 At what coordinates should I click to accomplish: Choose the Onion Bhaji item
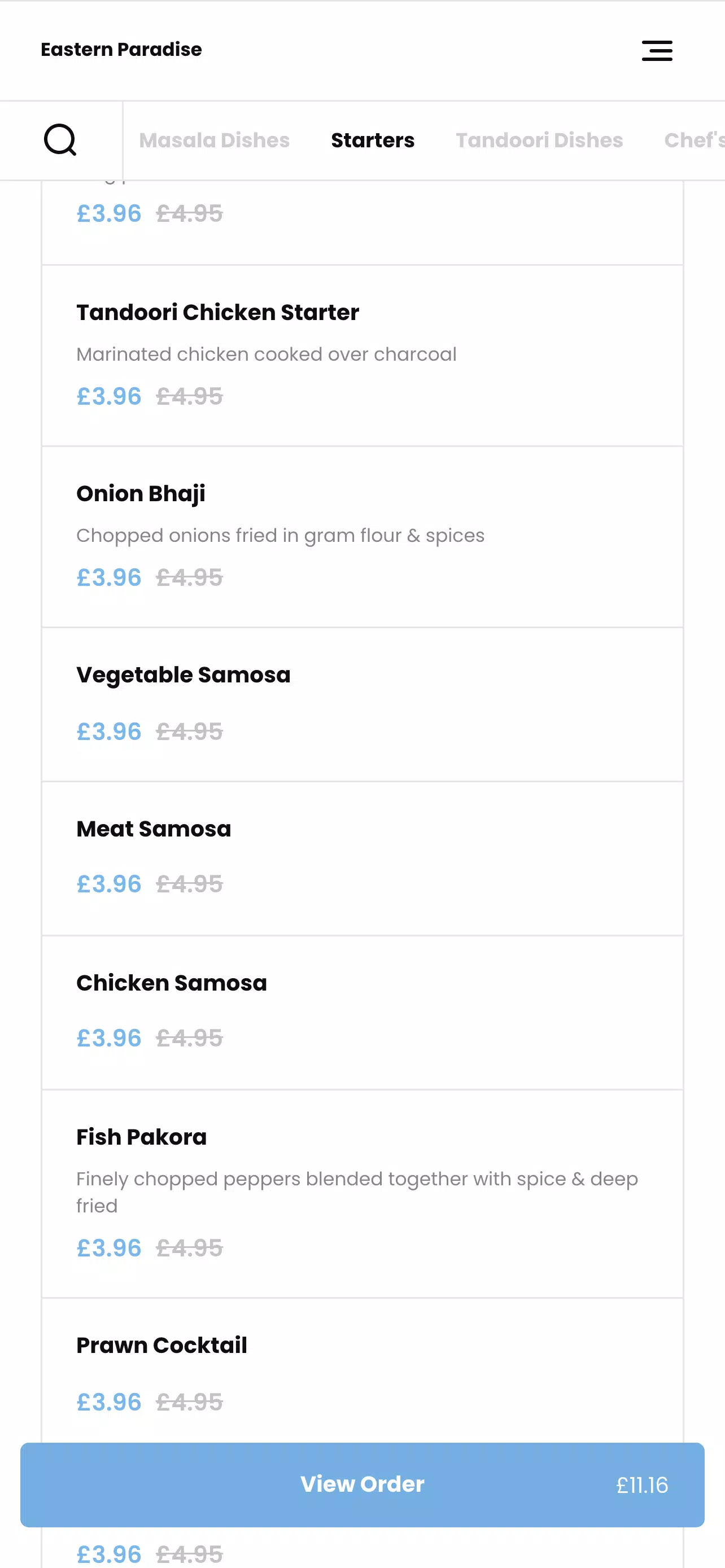pos(362,537)
